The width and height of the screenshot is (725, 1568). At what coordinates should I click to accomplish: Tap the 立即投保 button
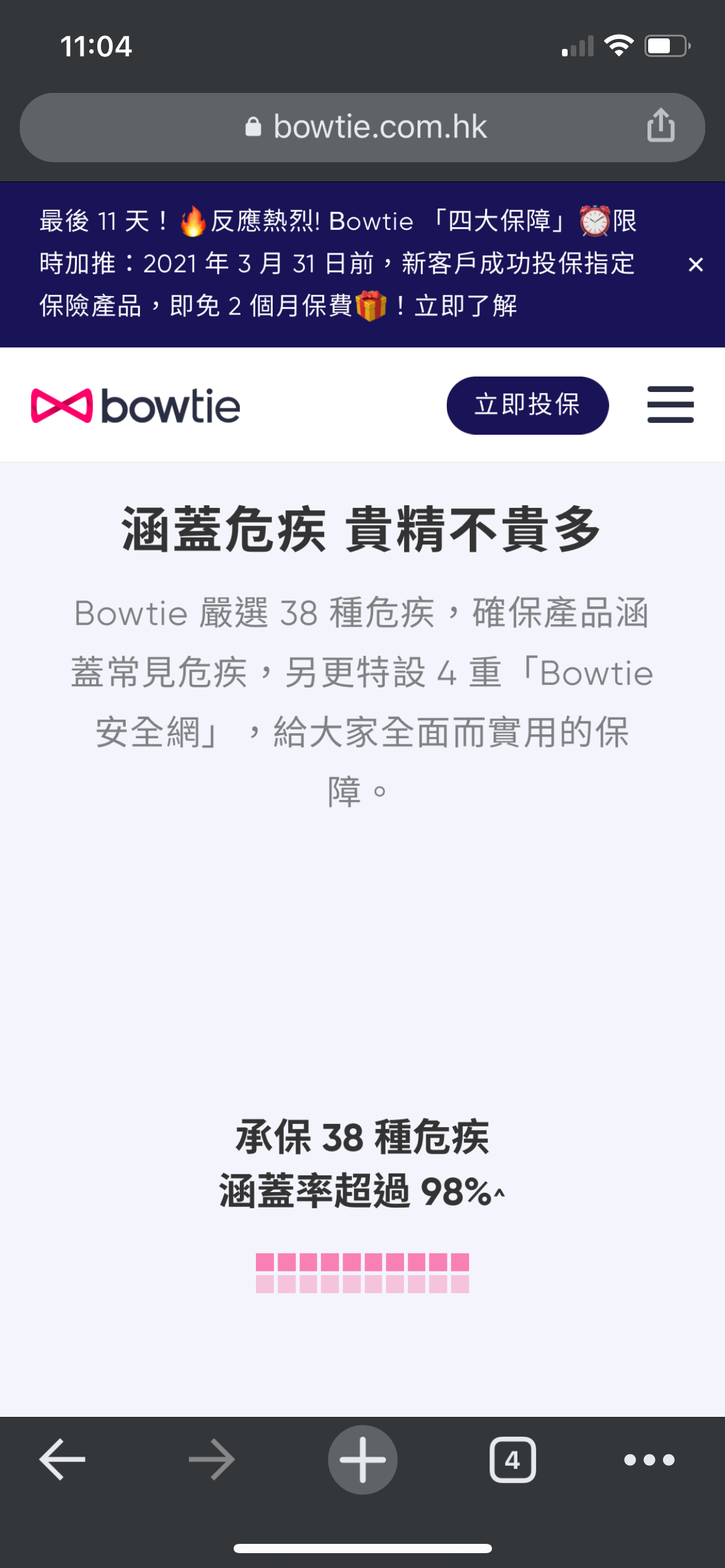point(527,405)
